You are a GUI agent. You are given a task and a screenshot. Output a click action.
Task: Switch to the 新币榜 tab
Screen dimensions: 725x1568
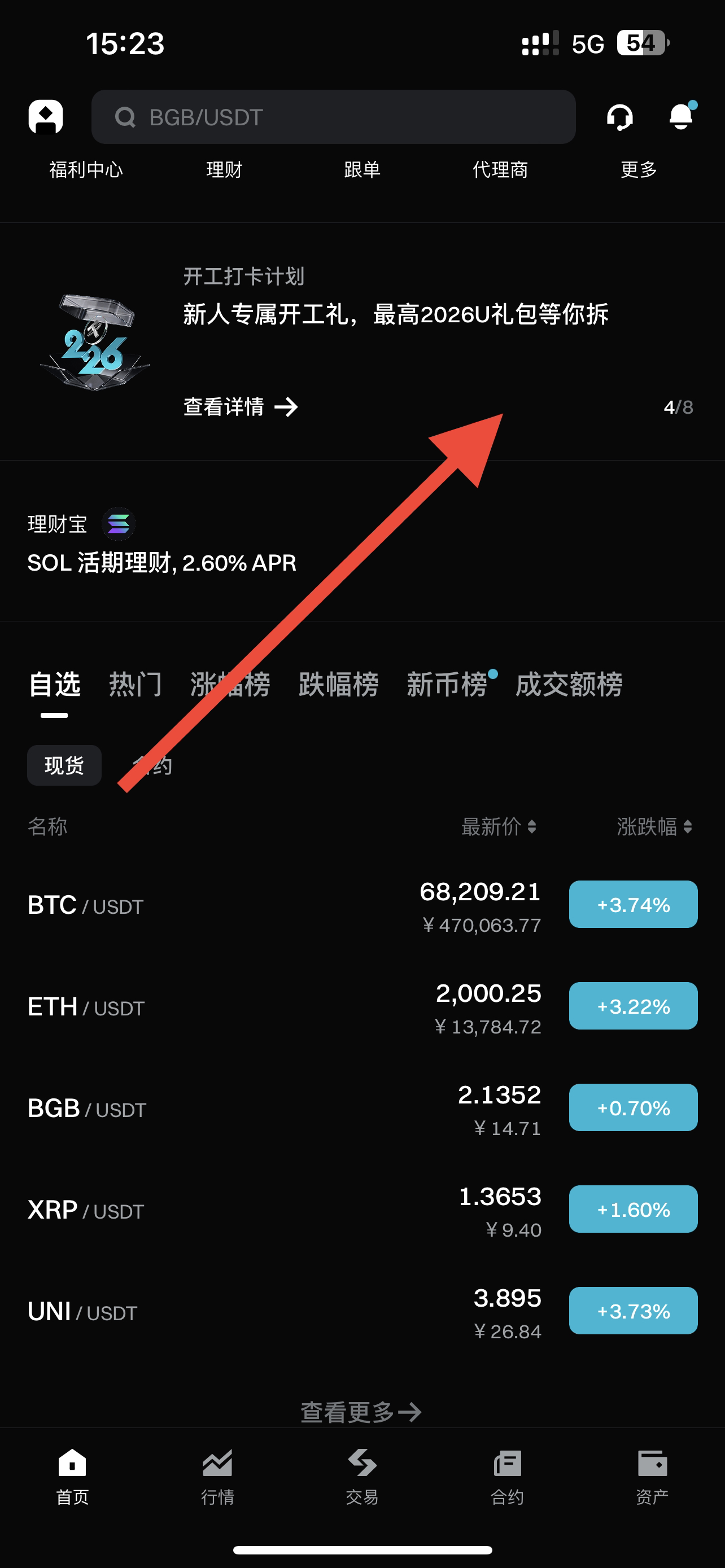click(x=447, y=684)
